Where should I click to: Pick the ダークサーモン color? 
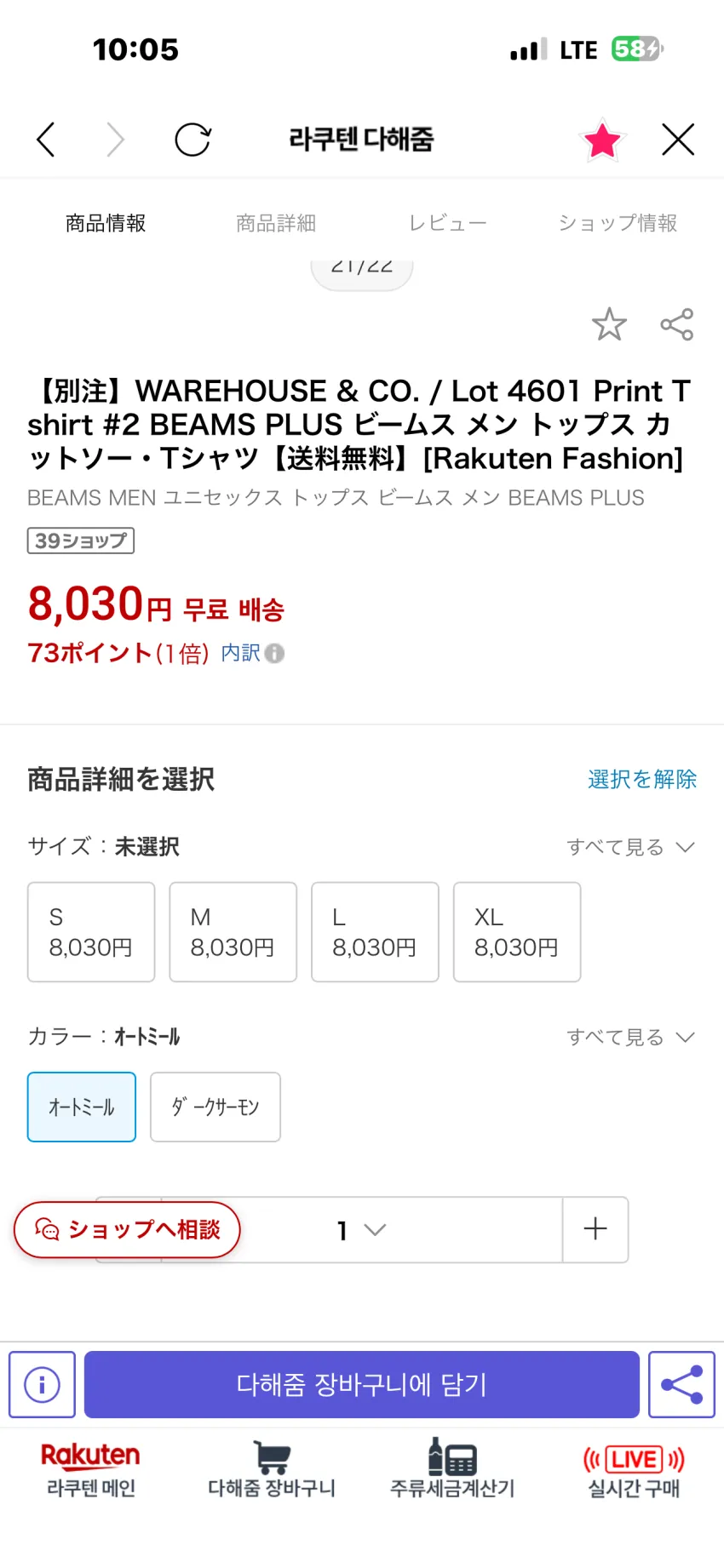click(x=215, y=1107)
